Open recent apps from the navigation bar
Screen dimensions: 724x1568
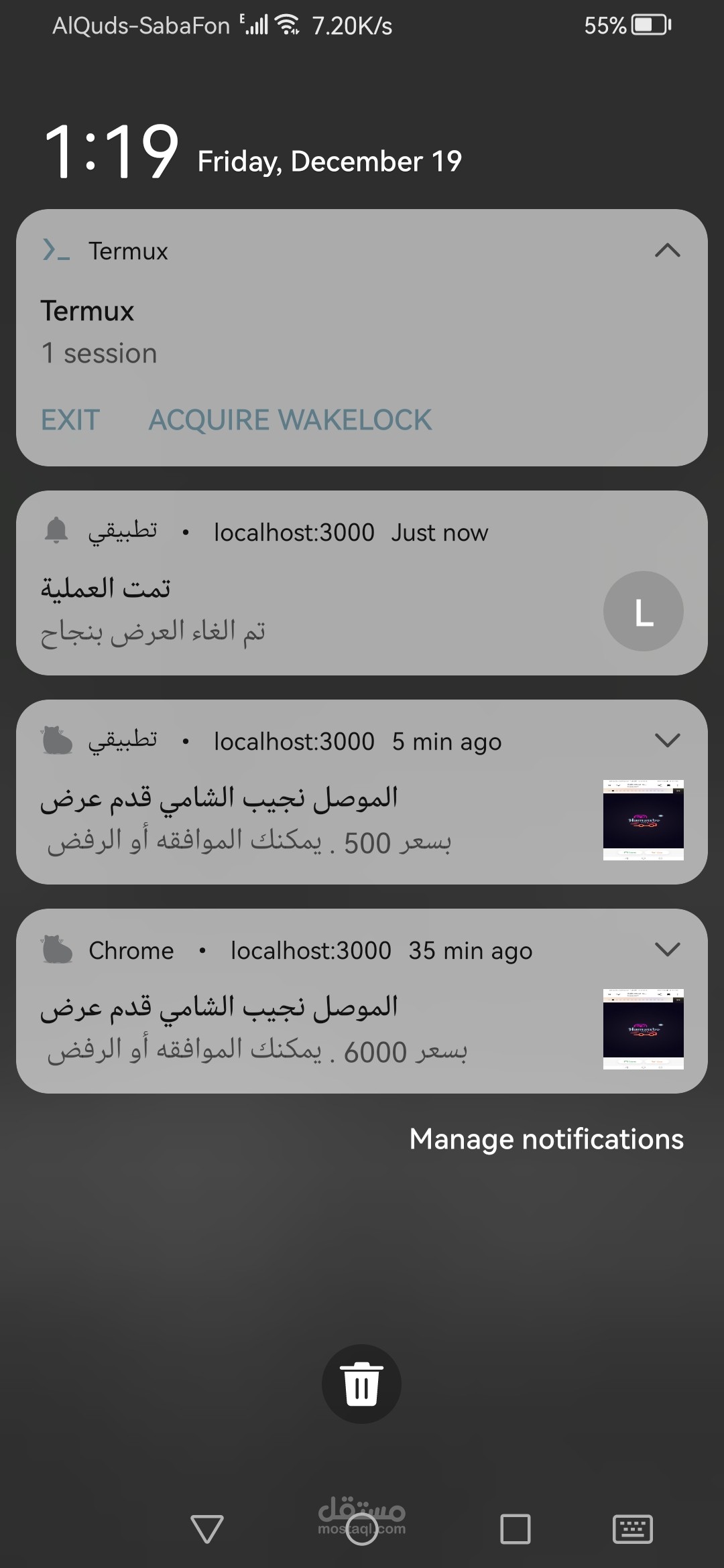(x=515, y=1528)
